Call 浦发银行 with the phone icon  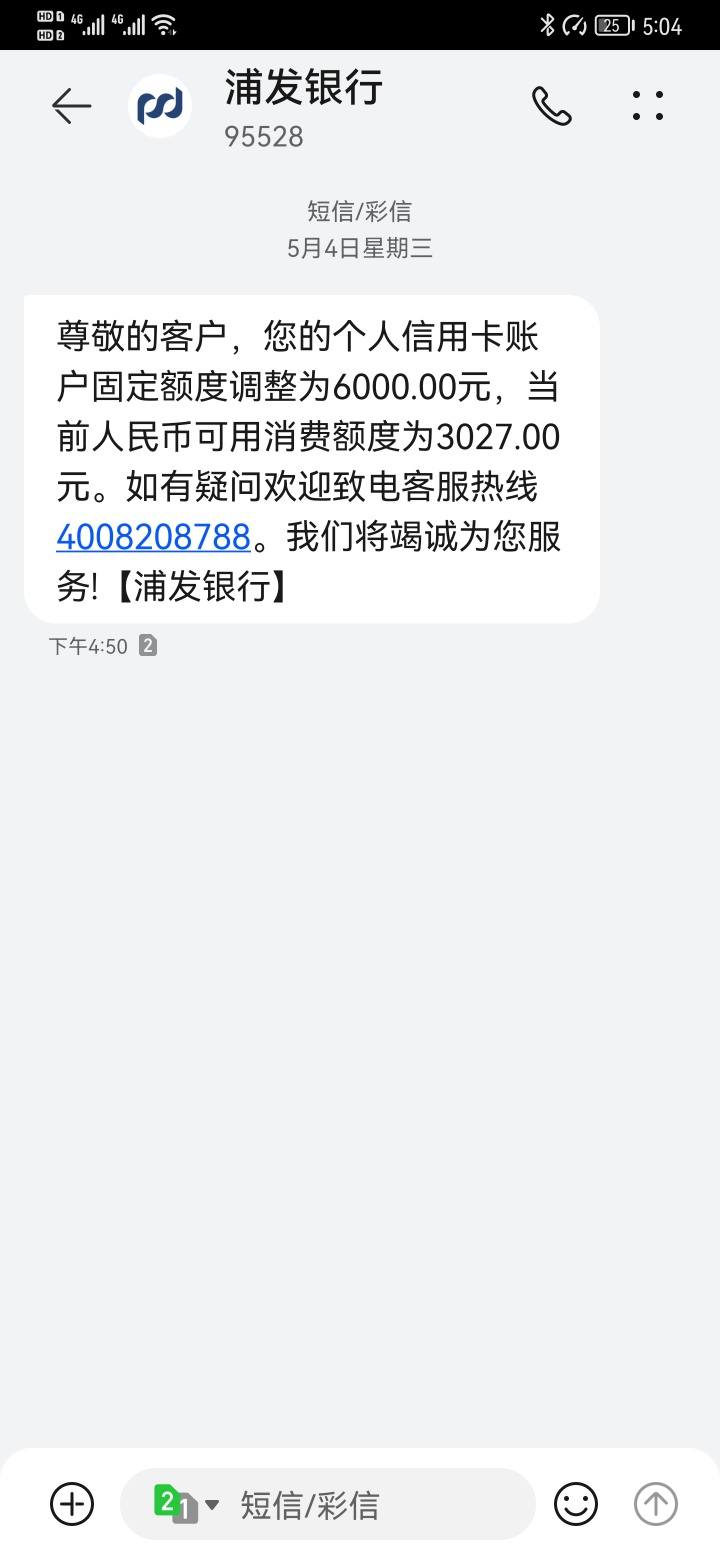pos(551,106)
